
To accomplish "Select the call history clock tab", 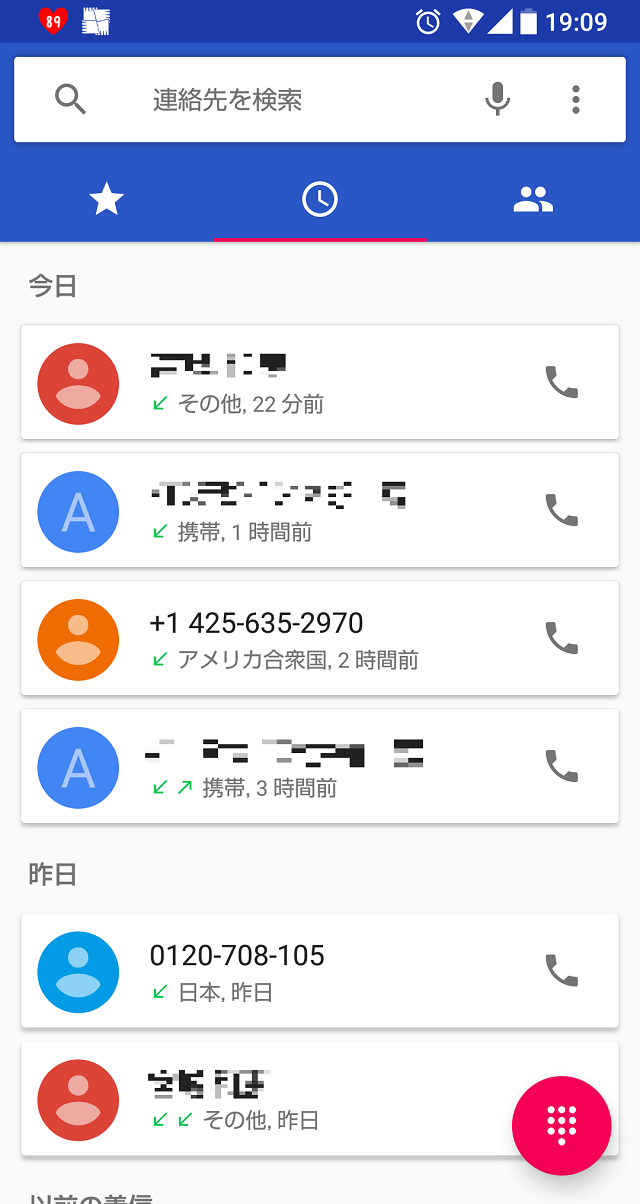I will tap(320, 200).
